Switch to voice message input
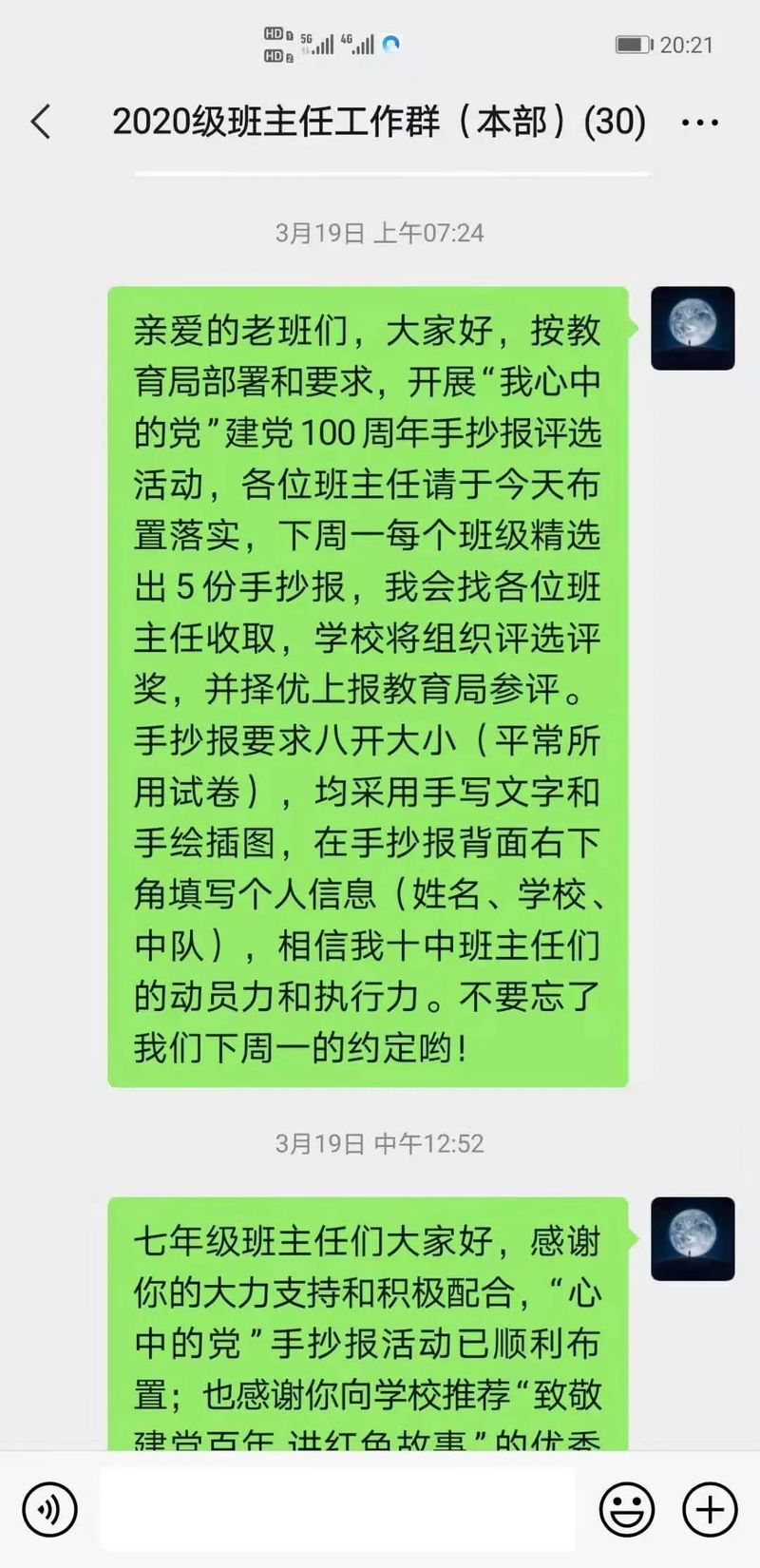 click(x=49, y=1509)
